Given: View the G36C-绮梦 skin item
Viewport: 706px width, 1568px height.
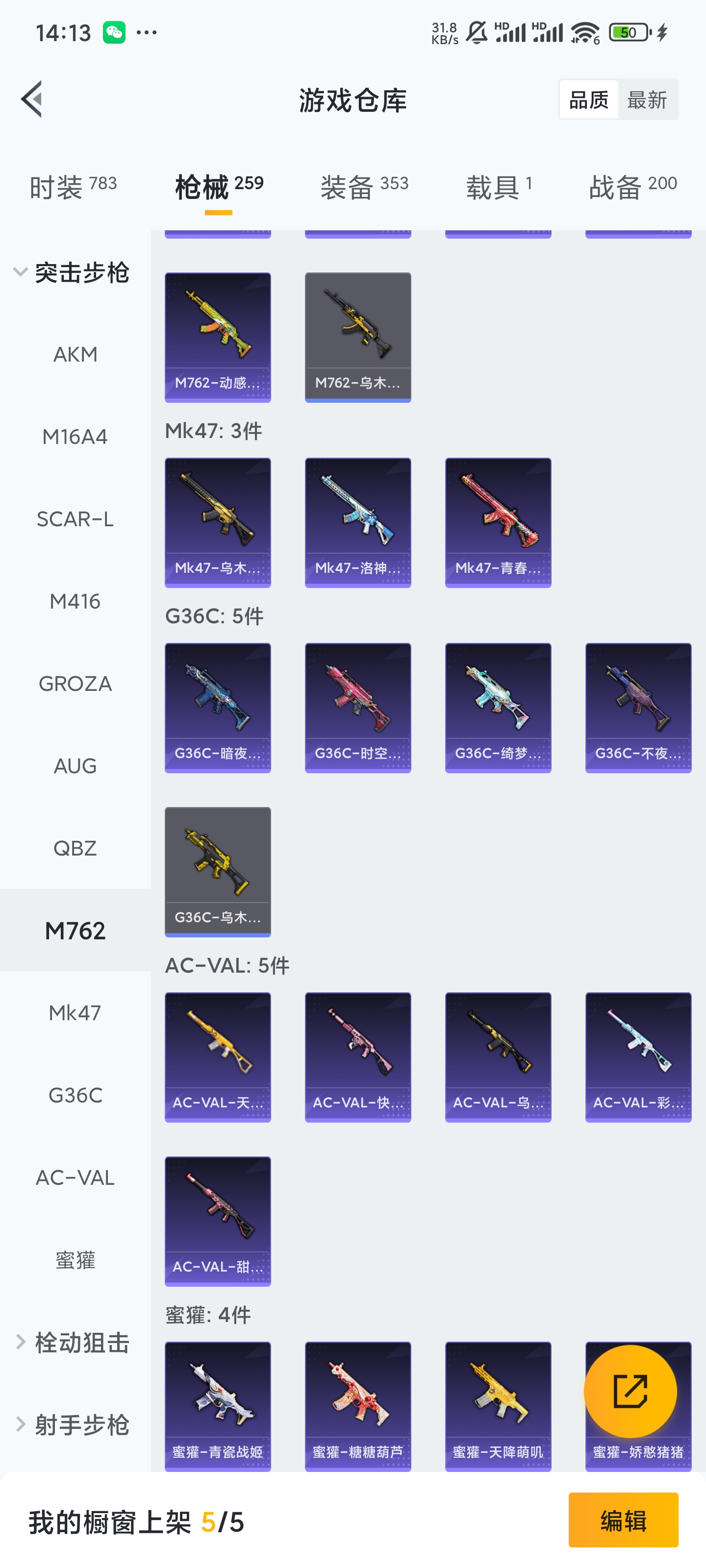Looking at the screenshot, I should 498,707.
